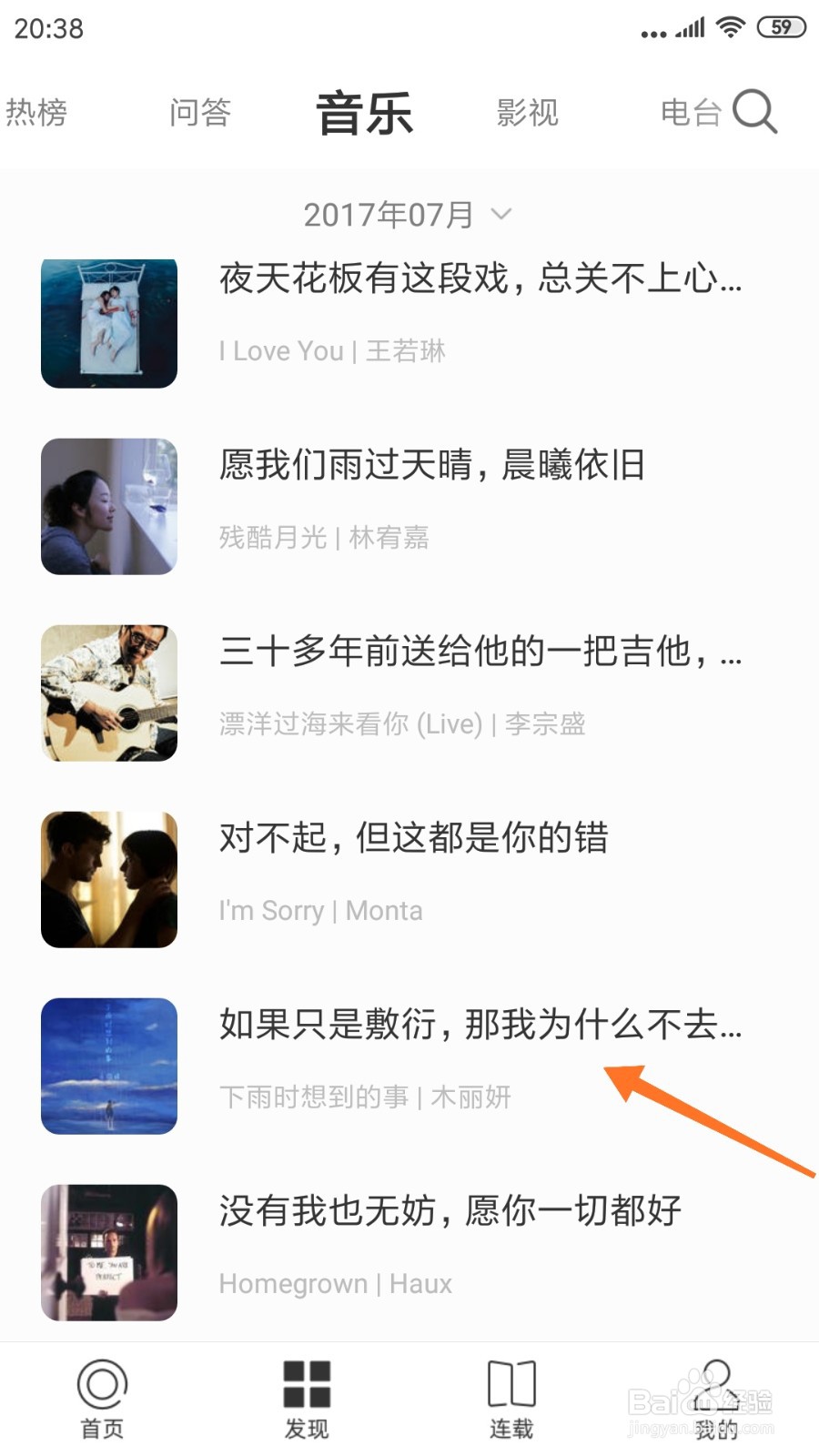The width and height of the screenshot is (819, 1456).
Task: Click the guitar player thumbnail image
Action: [108, 692]
